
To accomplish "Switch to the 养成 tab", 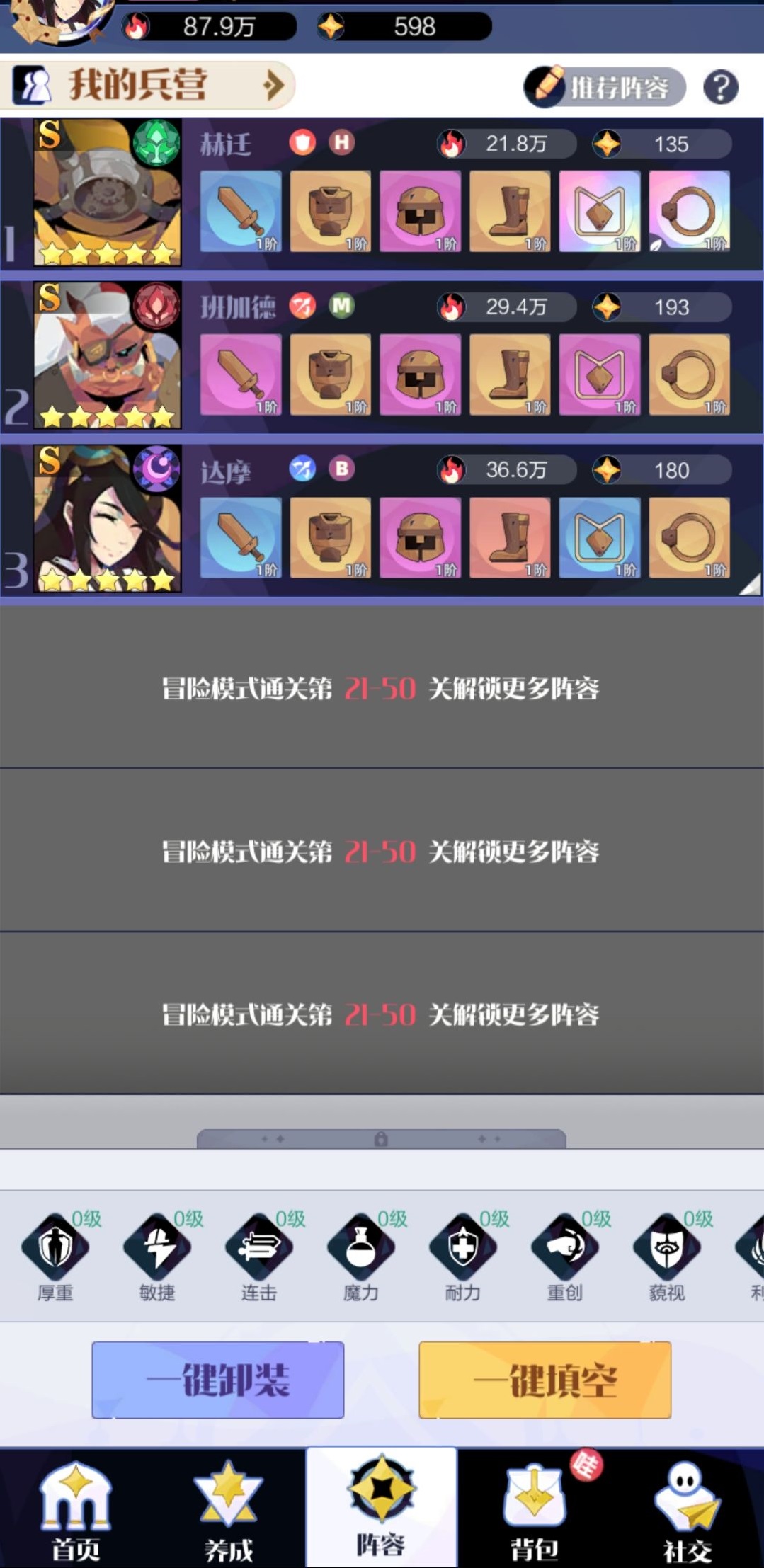I will coord(228,1509).
